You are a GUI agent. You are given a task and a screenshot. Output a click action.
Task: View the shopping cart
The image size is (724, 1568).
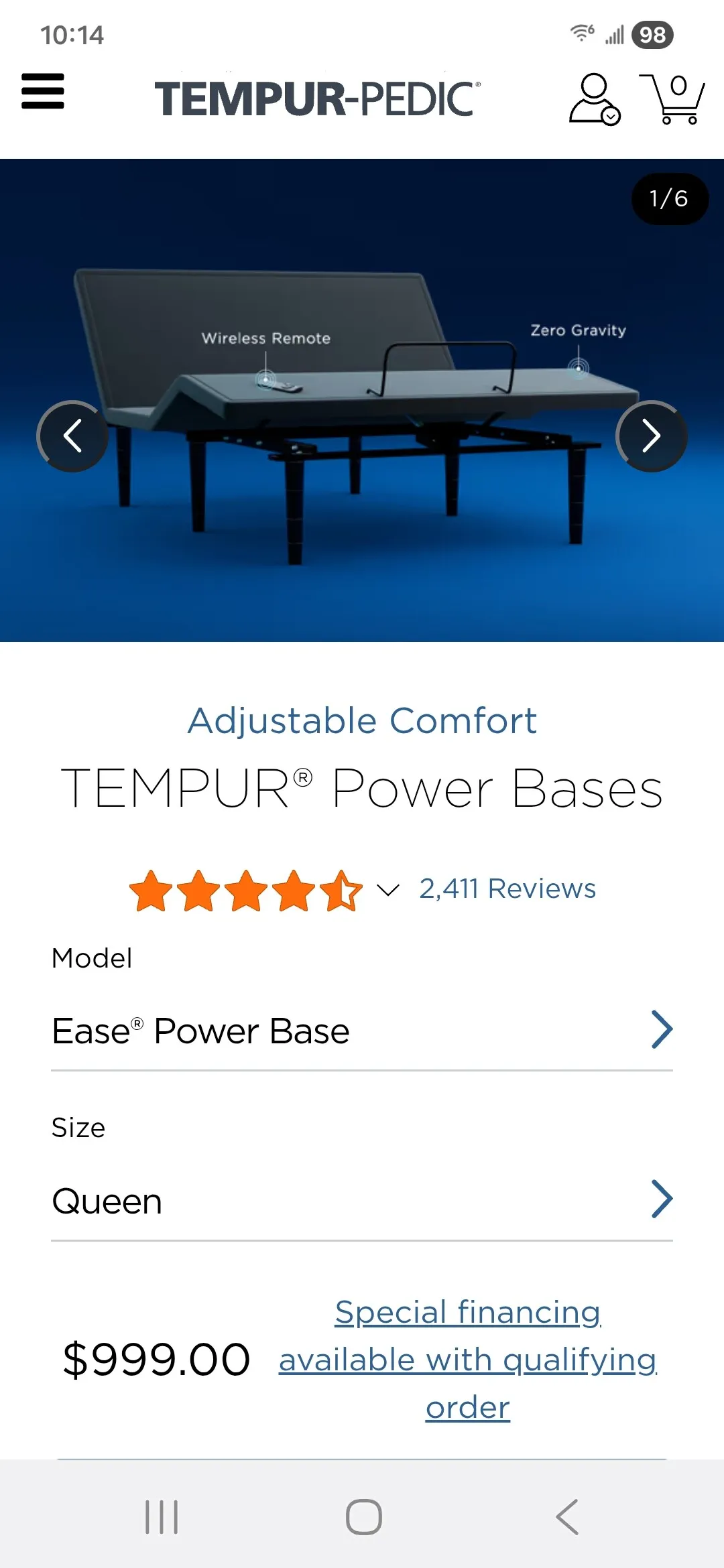click(672, 99)
